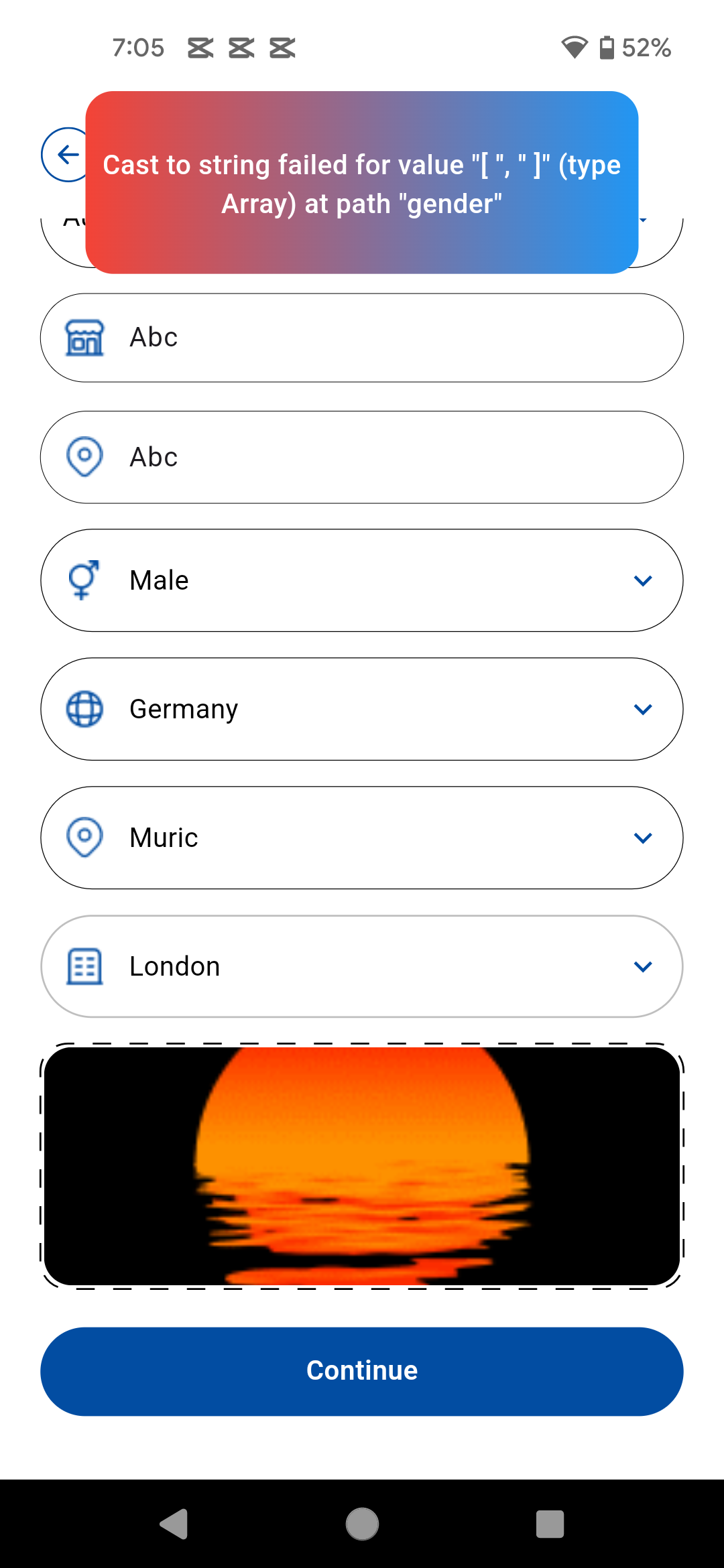
Task: Expand the London dropdown
Action: (362, 966)
